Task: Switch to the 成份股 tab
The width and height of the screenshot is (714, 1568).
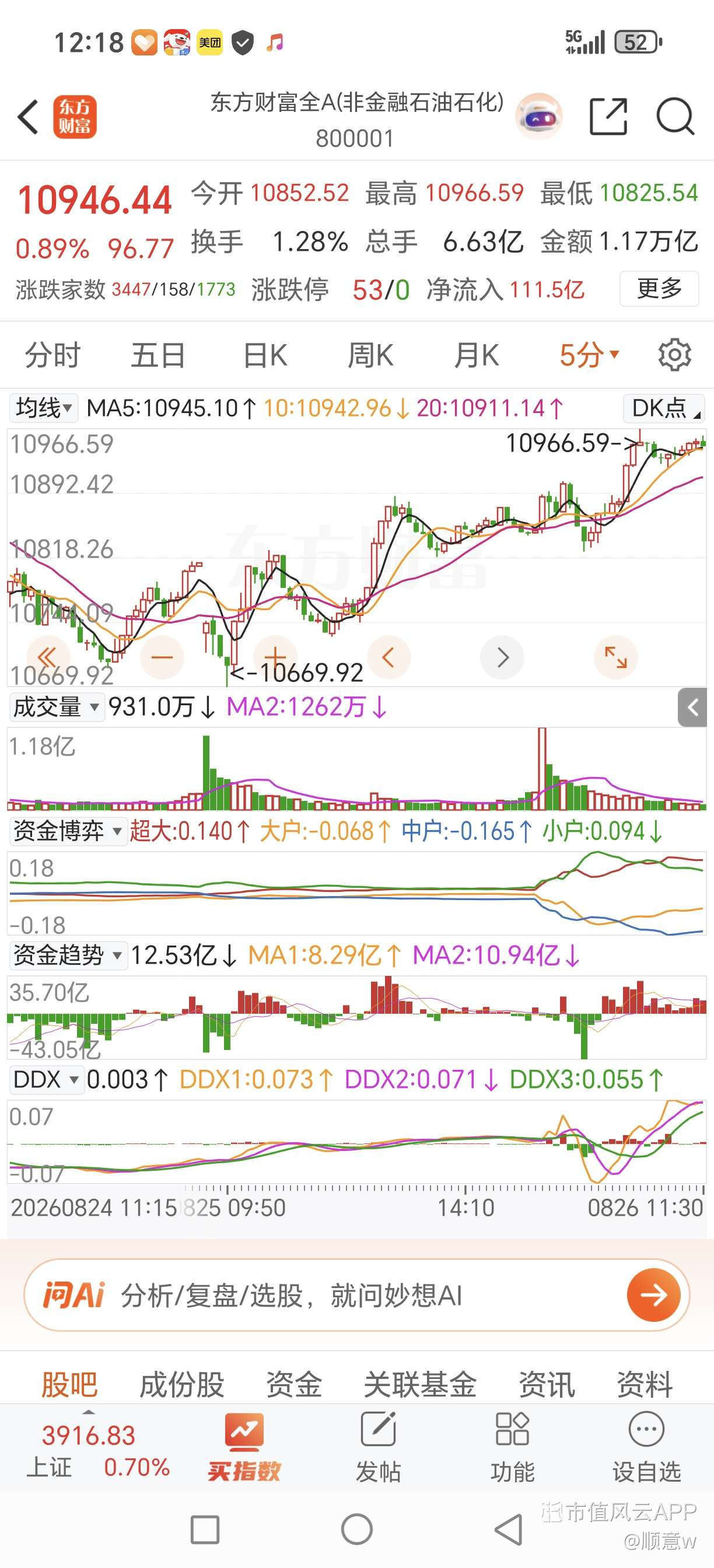Action: [x=182, y=1385]
